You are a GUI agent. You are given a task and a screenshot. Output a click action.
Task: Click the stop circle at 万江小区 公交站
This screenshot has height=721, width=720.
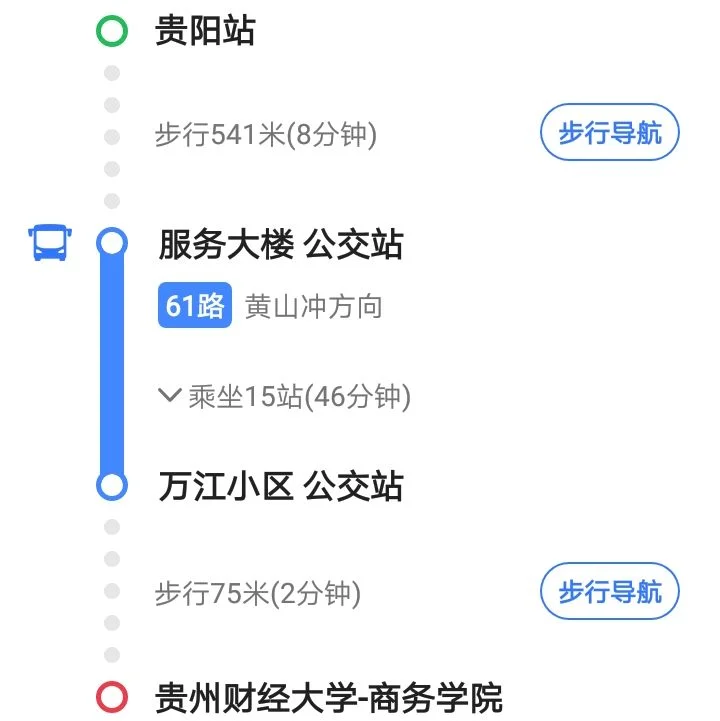(110, 487)
